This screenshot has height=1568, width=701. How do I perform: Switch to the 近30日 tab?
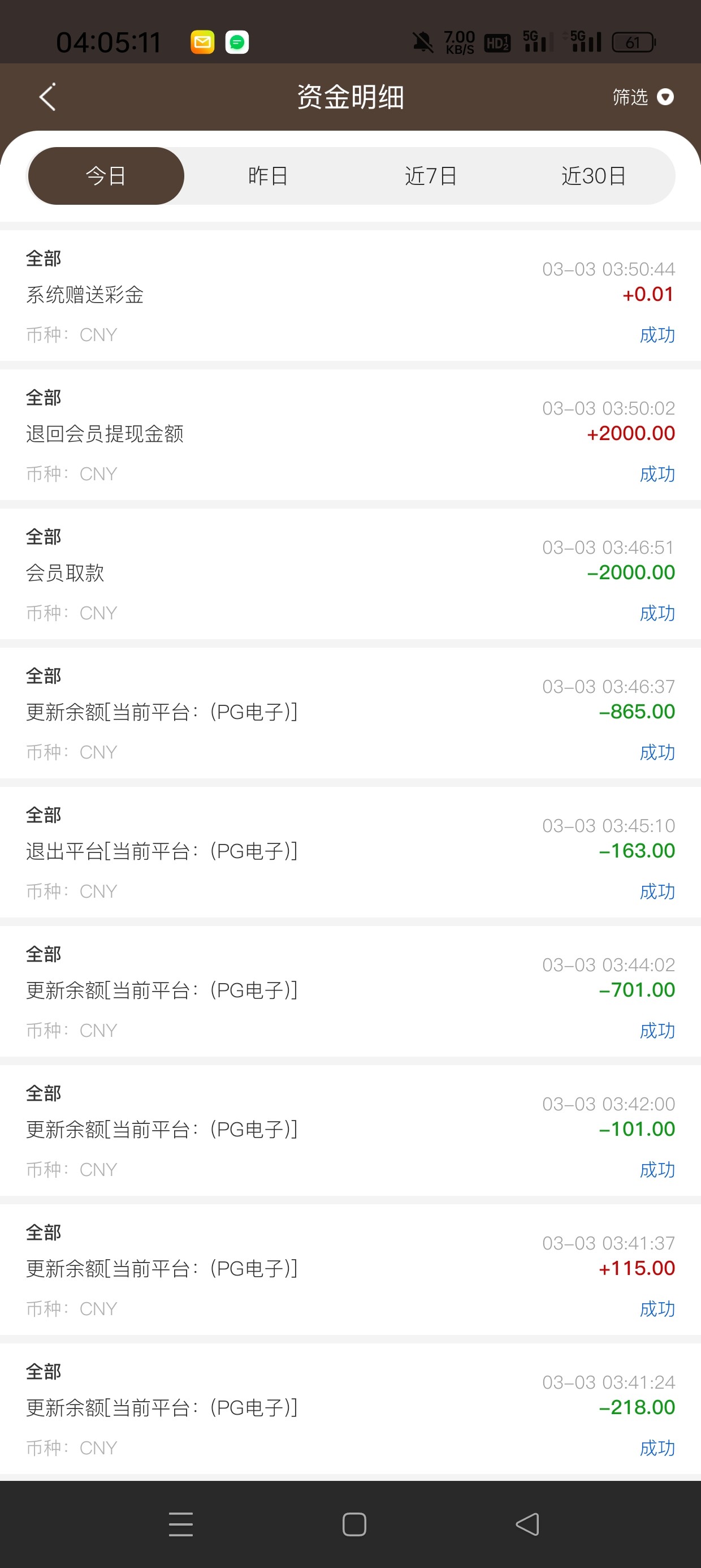tap(593, 176)
